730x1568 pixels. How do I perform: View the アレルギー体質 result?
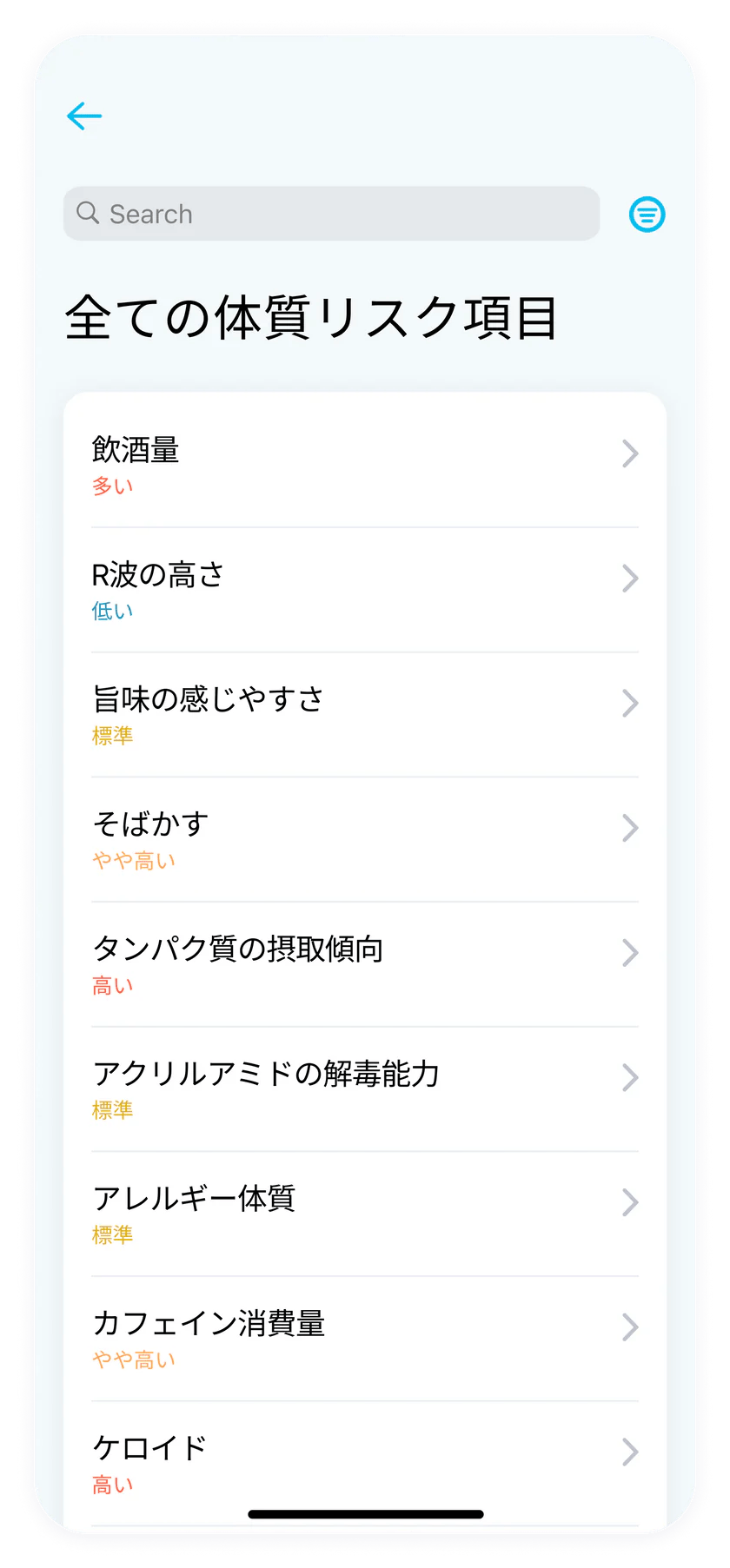365,1214
